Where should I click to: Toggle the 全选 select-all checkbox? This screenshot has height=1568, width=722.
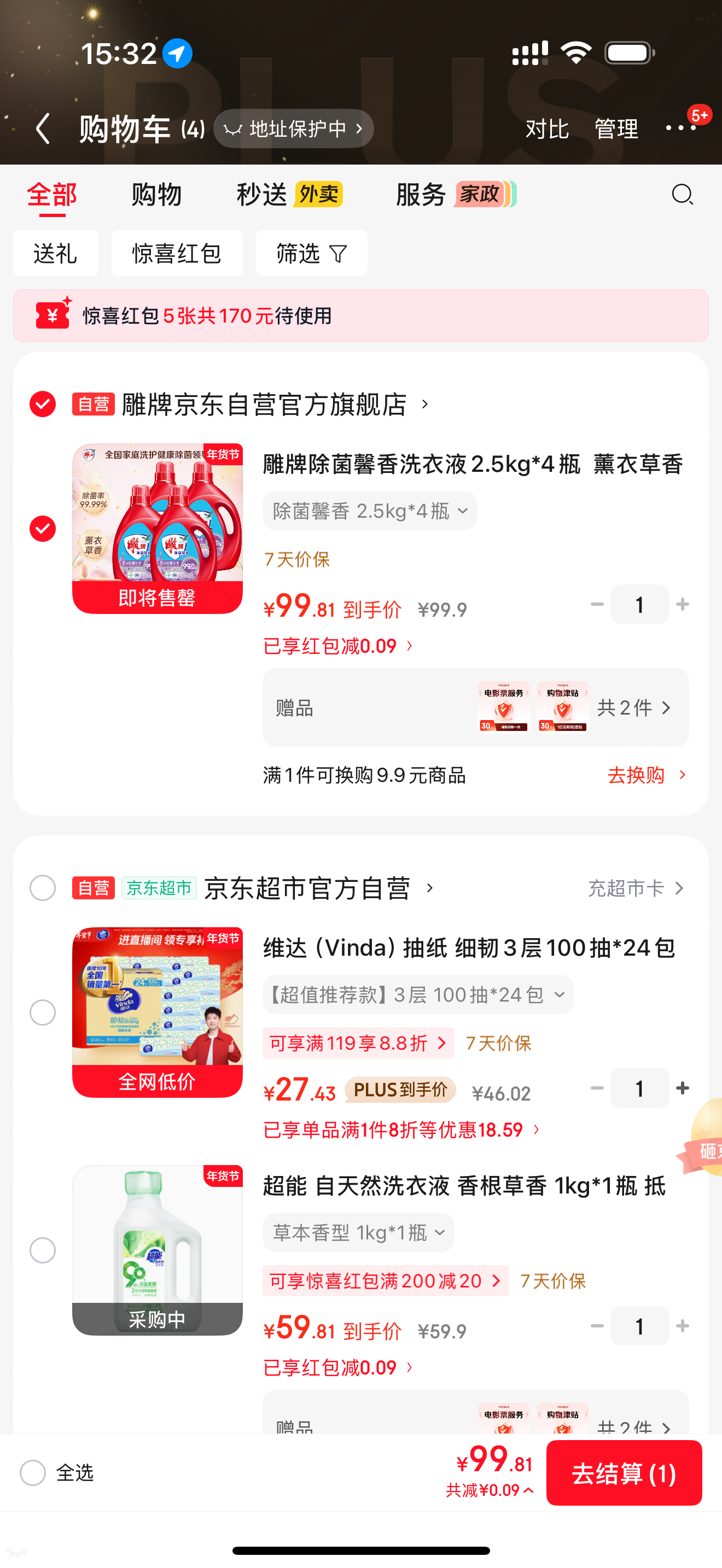click(33, 1472)
